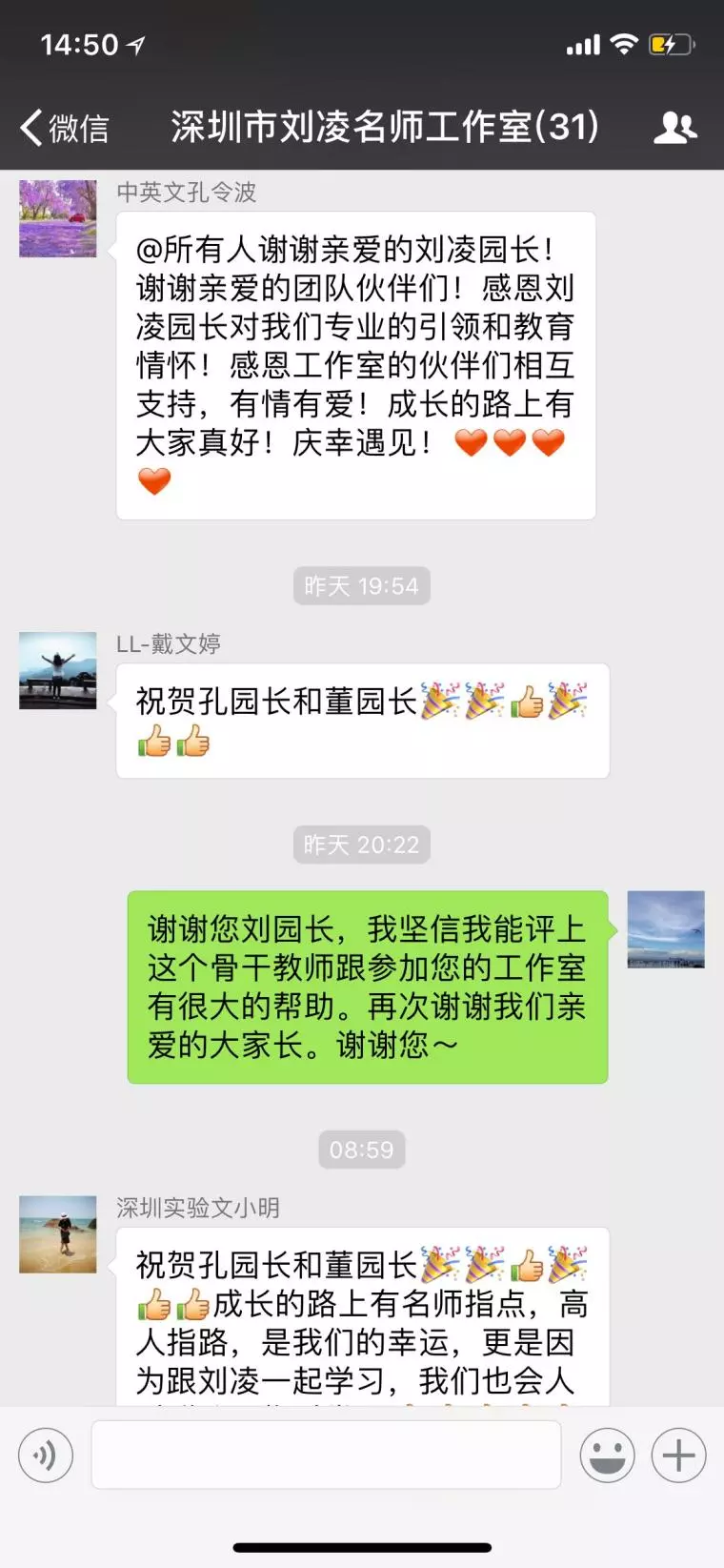
Task: View profile of 中英文孔令波 via avatar
Action: [58, 219]
